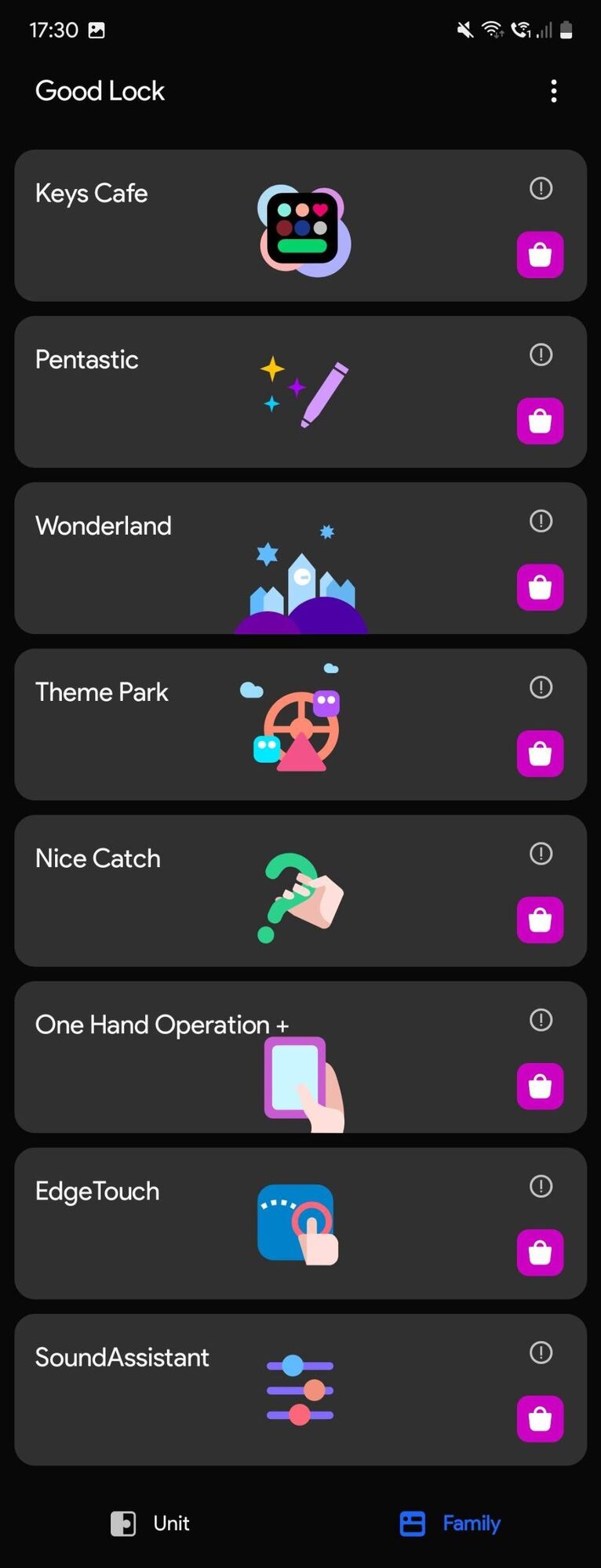Viewport: 601px width, 1568px height.
Task: Open the Wonderland info icon
Action: click(x=541, y=521)
